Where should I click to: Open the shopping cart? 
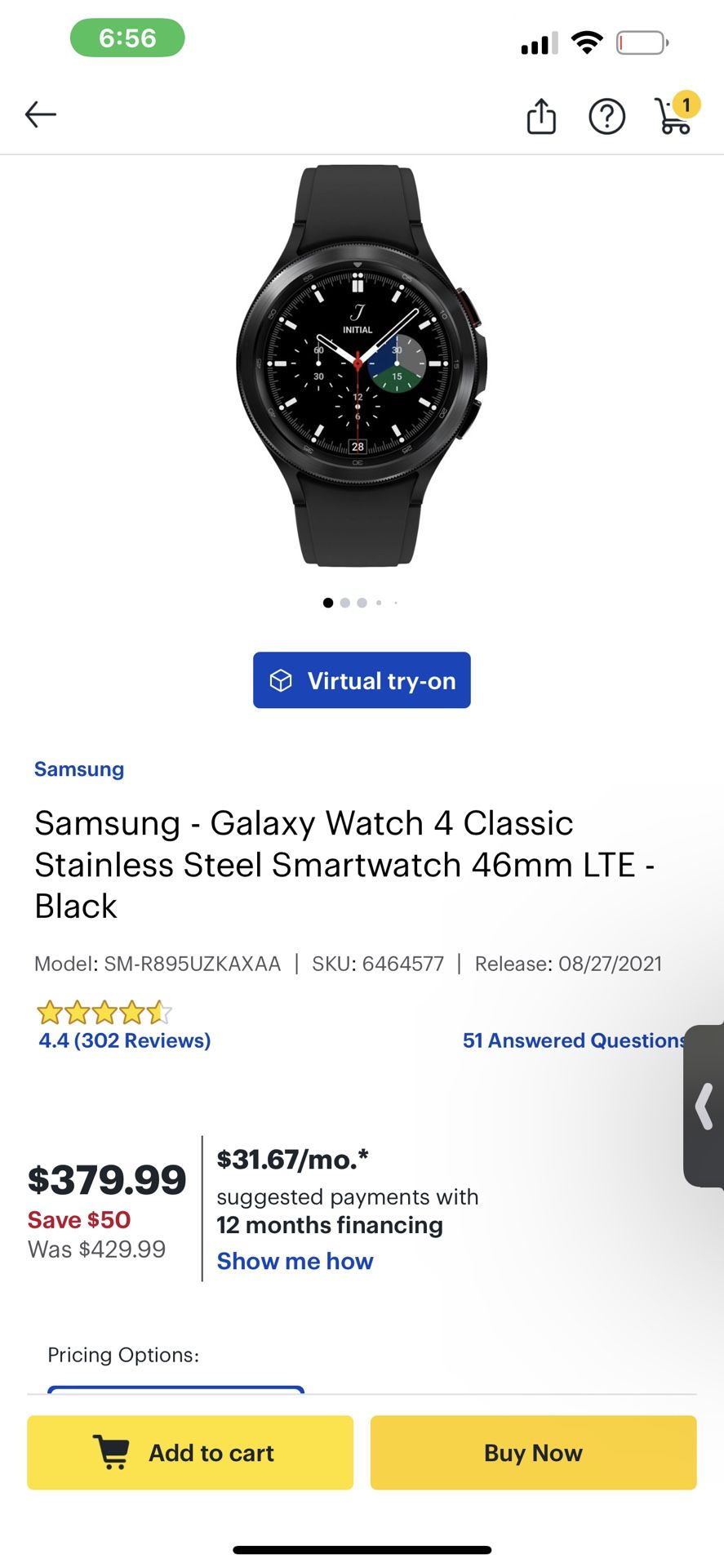point(675,115)
